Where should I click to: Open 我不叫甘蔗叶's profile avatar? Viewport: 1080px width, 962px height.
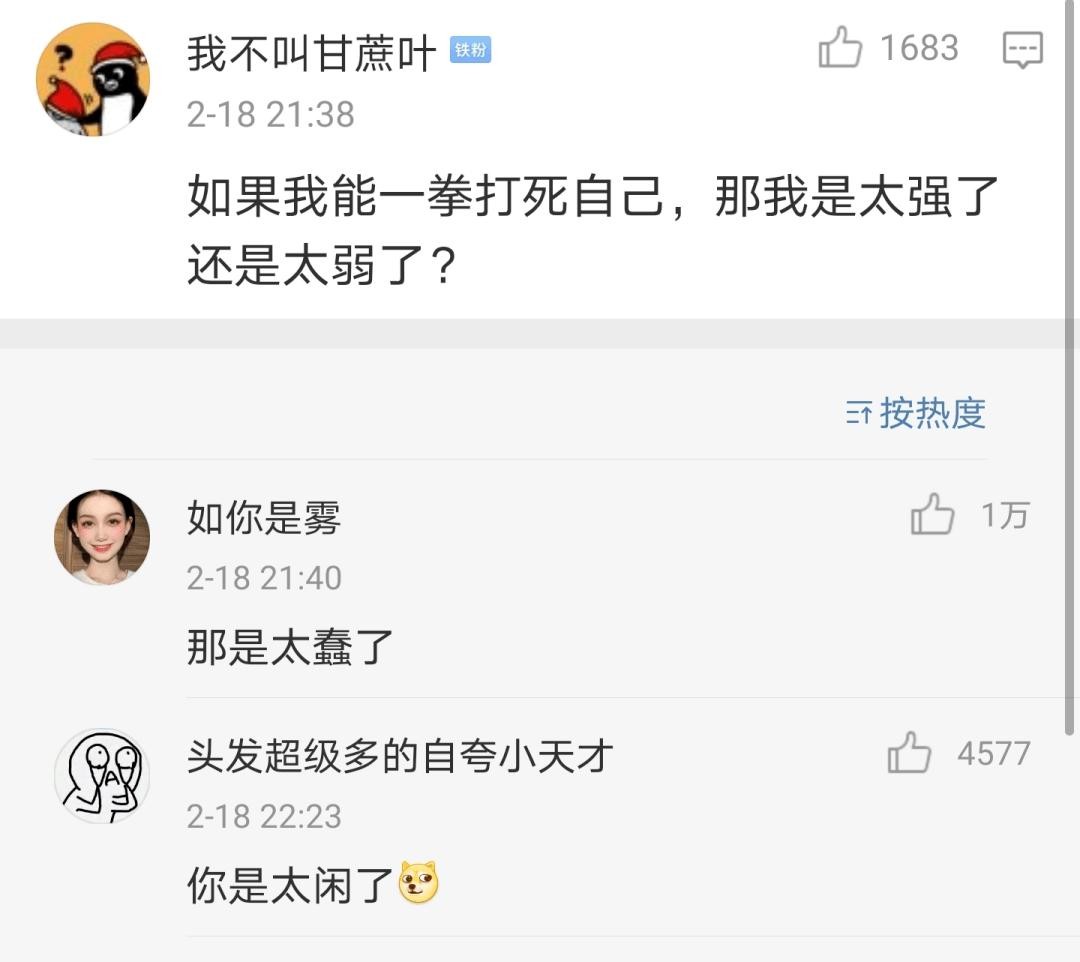click(92, 80)
